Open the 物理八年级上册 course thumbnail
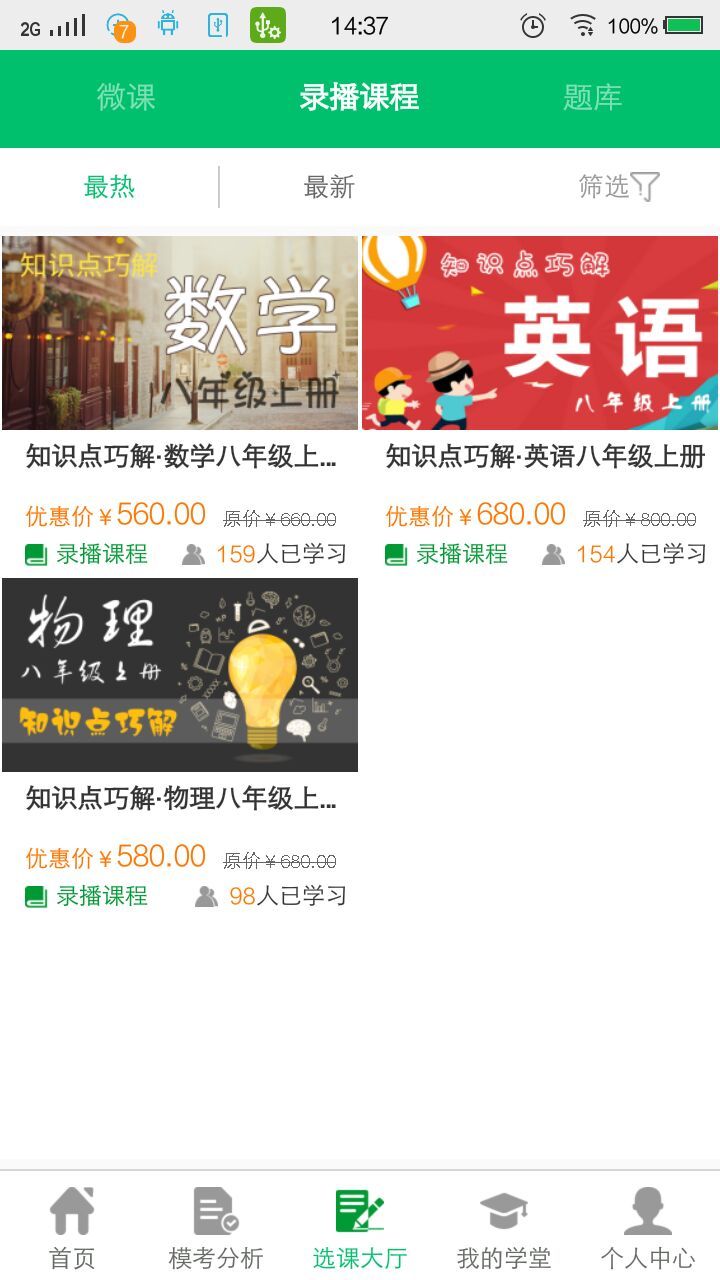Viewport: 720px width, 1280px height. pyautogui.click(x=179, y=676)
